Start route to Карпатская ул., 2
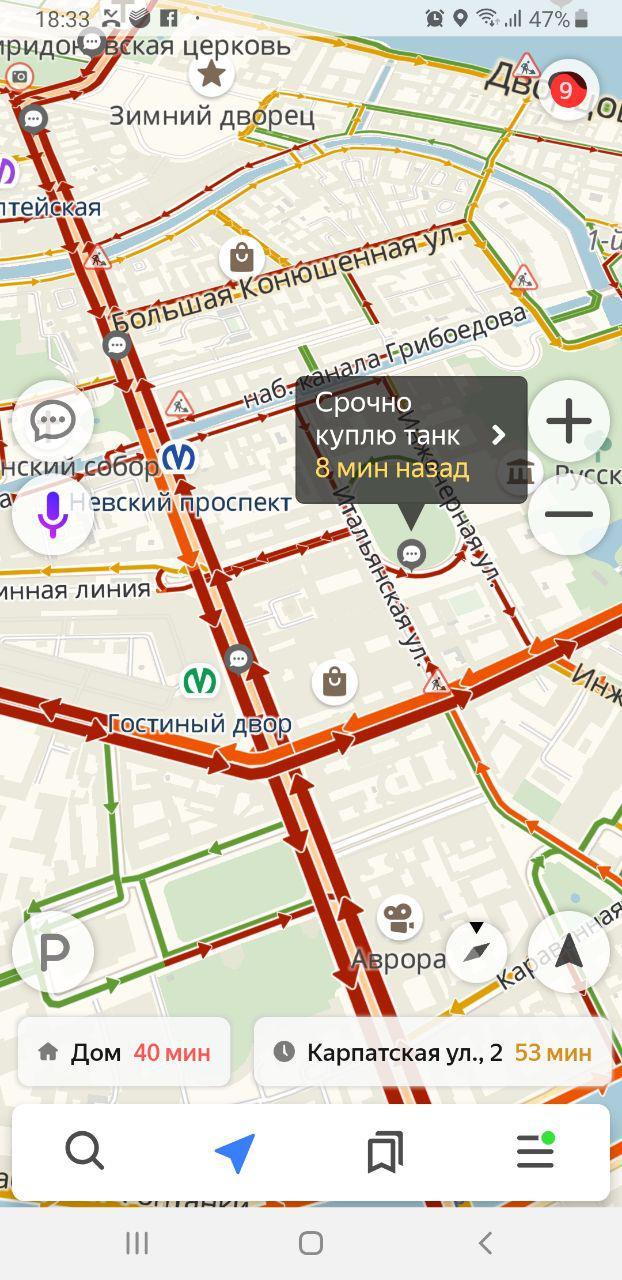 click(432, 1052)
